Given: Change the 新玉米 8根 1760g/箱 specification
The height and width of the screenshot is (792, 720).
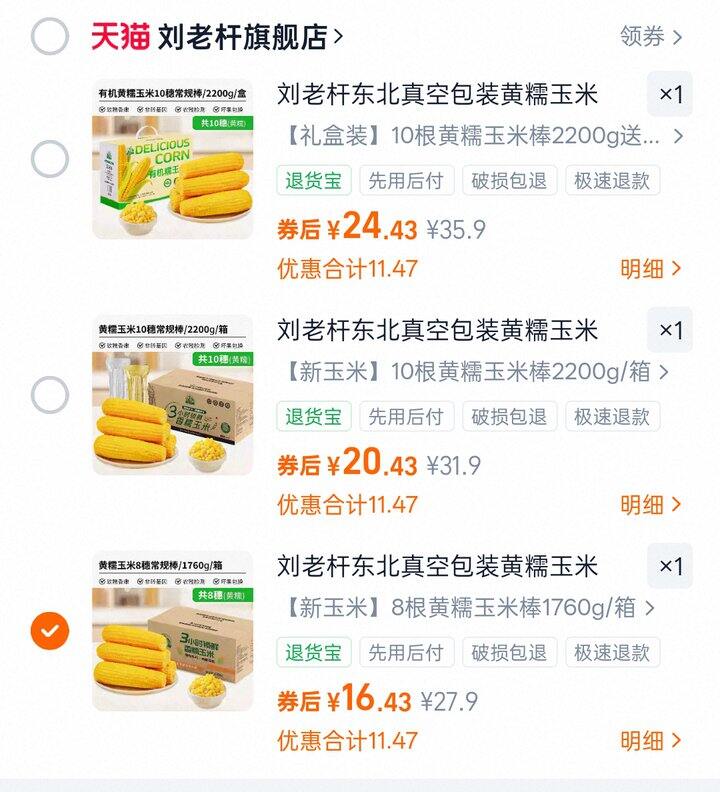Looking at the screenshot, I should click(x=470, y=608).
